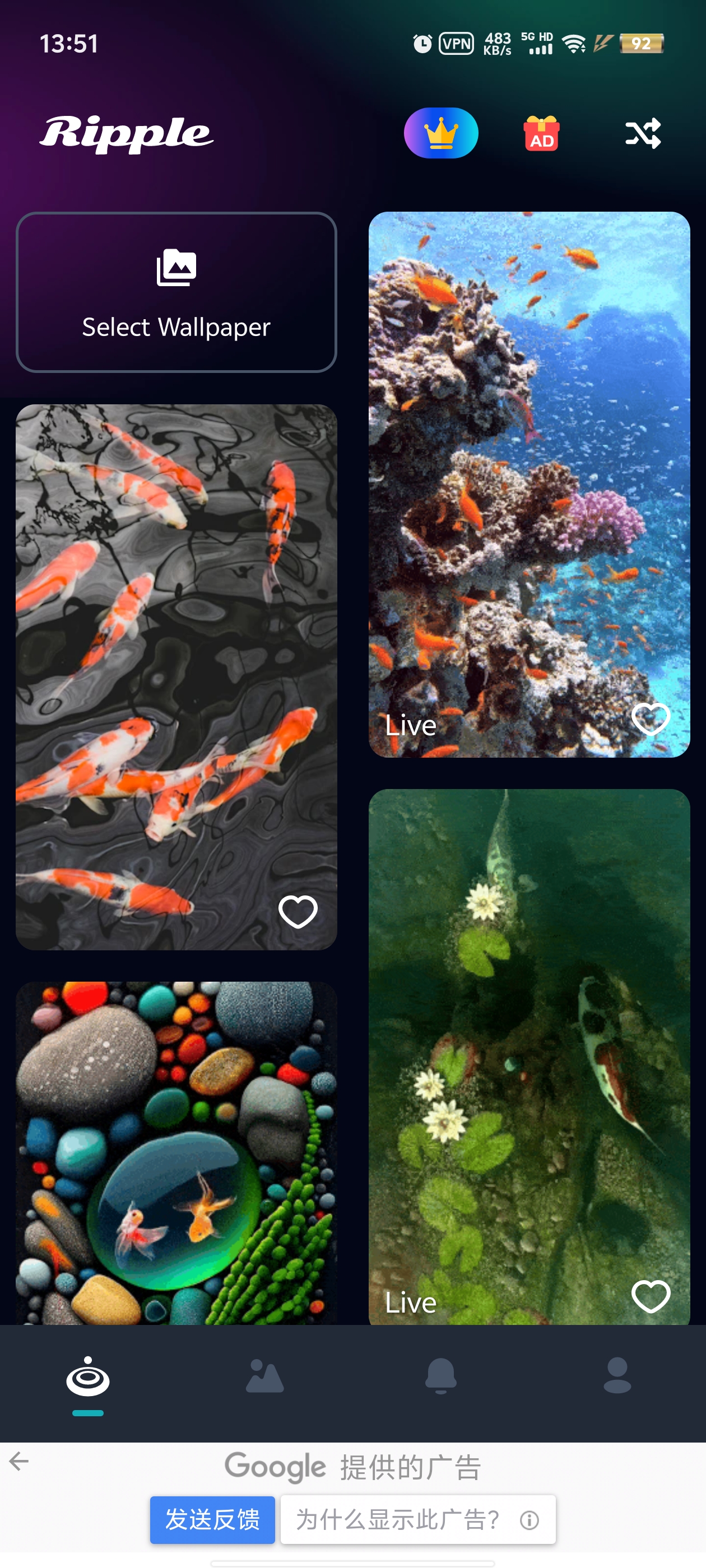Switch to the notifications bell tab

point(440,1376)
